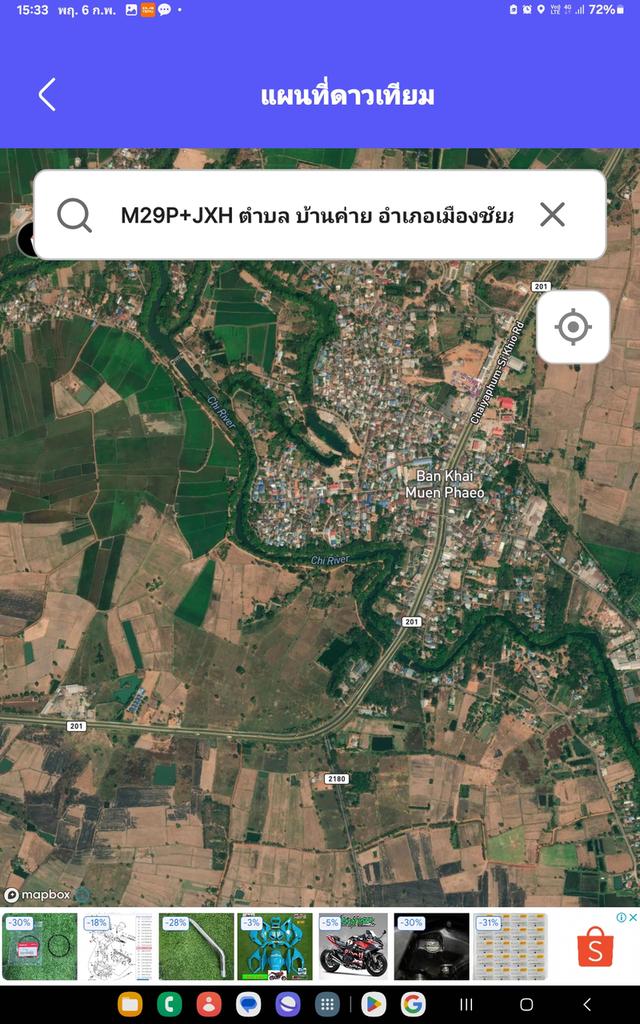Clear the search text with the X
The image size is (640, 1024).
click(552, 215)
